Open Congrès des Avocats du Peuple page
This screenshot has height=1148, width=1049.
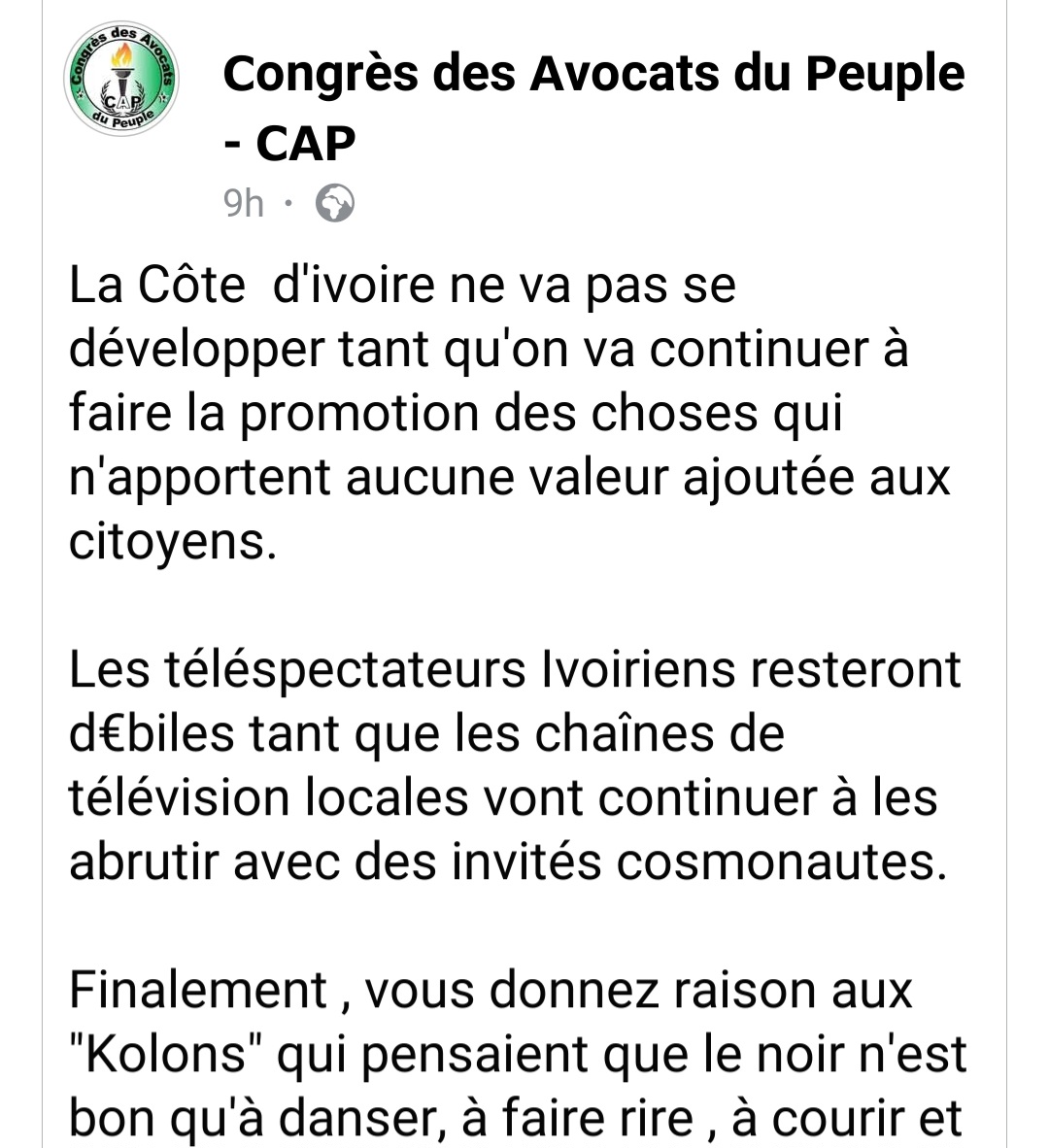(x=592, y=76)
